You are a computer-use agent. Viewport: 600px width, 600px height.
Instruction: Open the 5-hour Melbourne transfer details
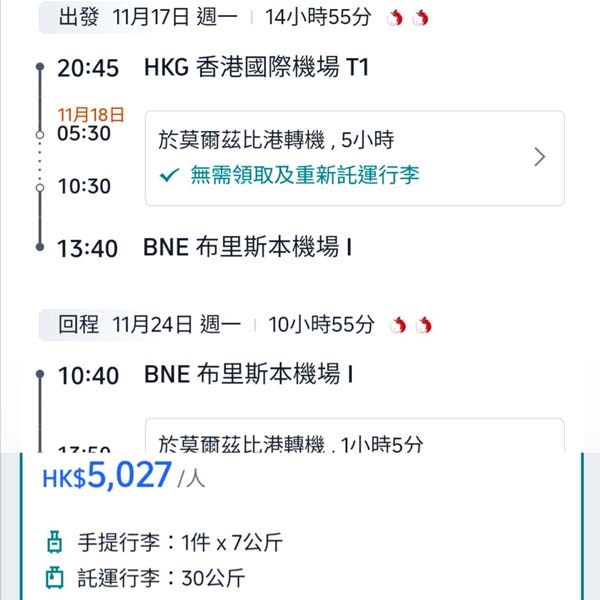point(354,158)
